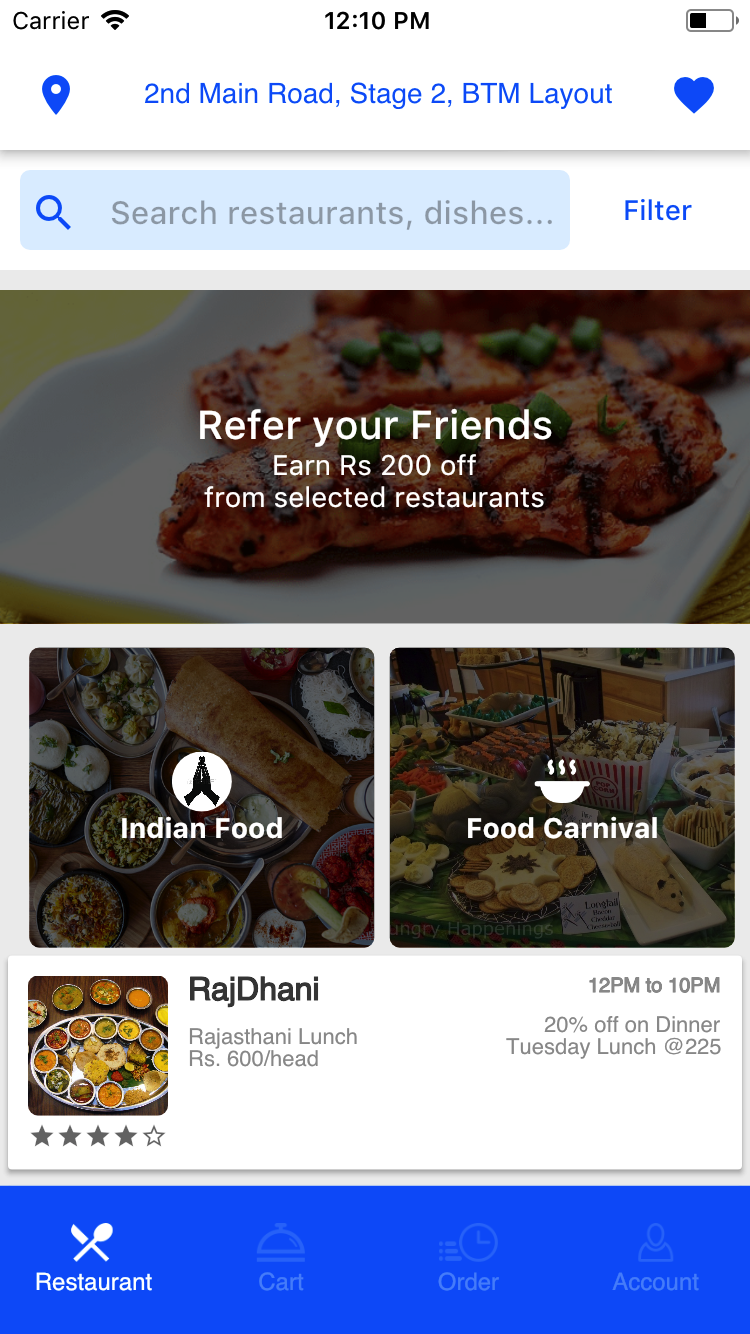View the RajDhani restaurant card
The width and height of the screenshot is (750, 1334).
(375, 1062)
